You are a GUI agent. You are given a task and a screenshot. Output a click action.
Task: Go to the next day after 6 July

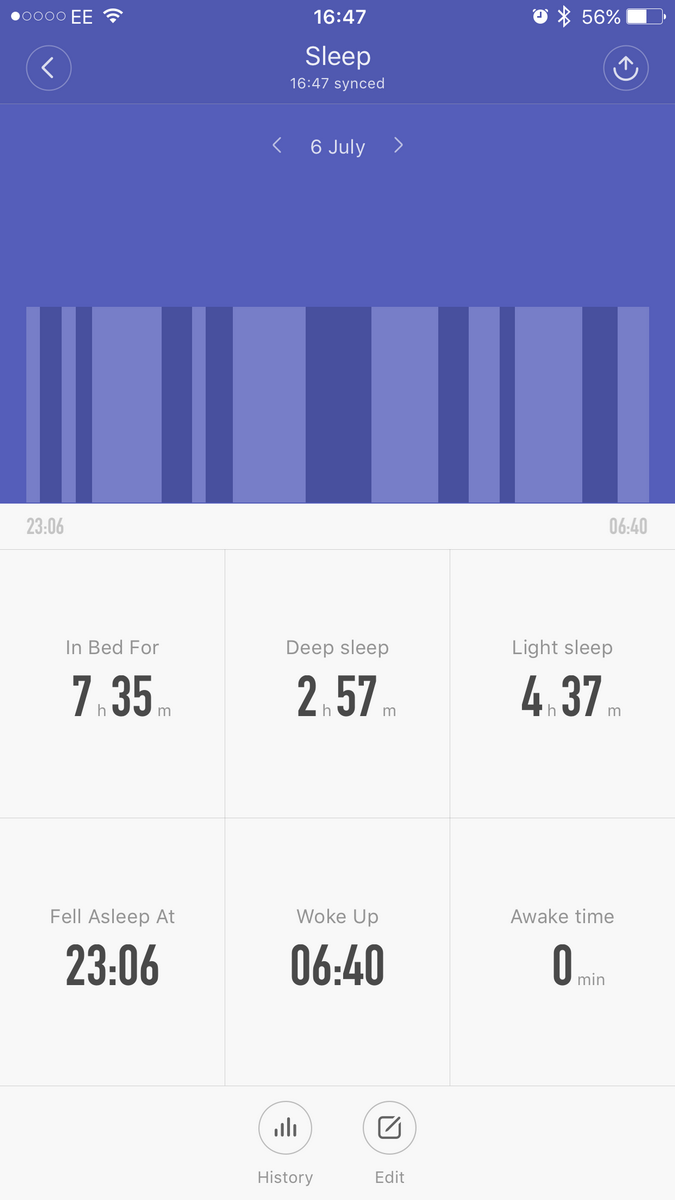click(398, 146)
